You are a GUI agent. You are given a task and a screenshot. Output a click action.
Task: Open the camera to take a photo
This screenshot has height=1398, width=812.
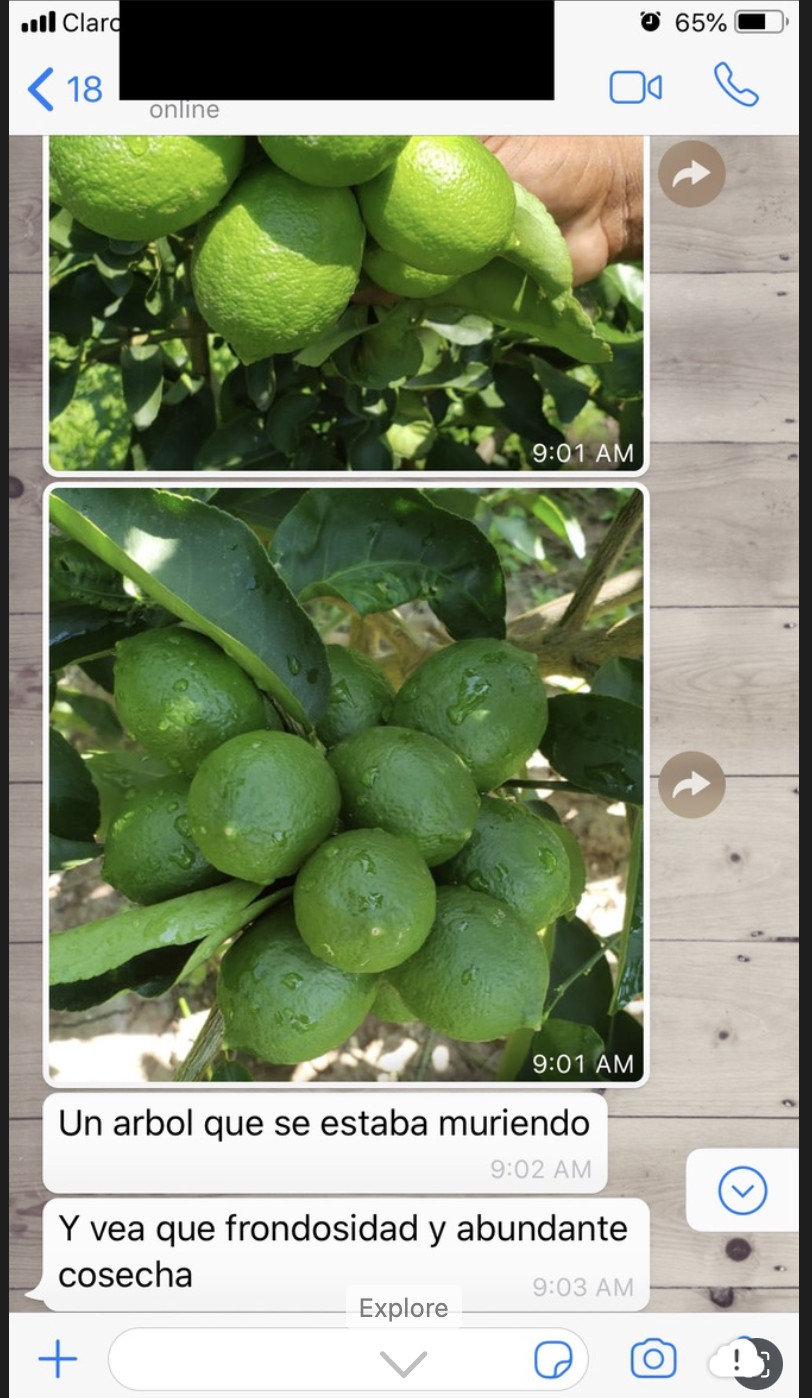coord(653,1359)
